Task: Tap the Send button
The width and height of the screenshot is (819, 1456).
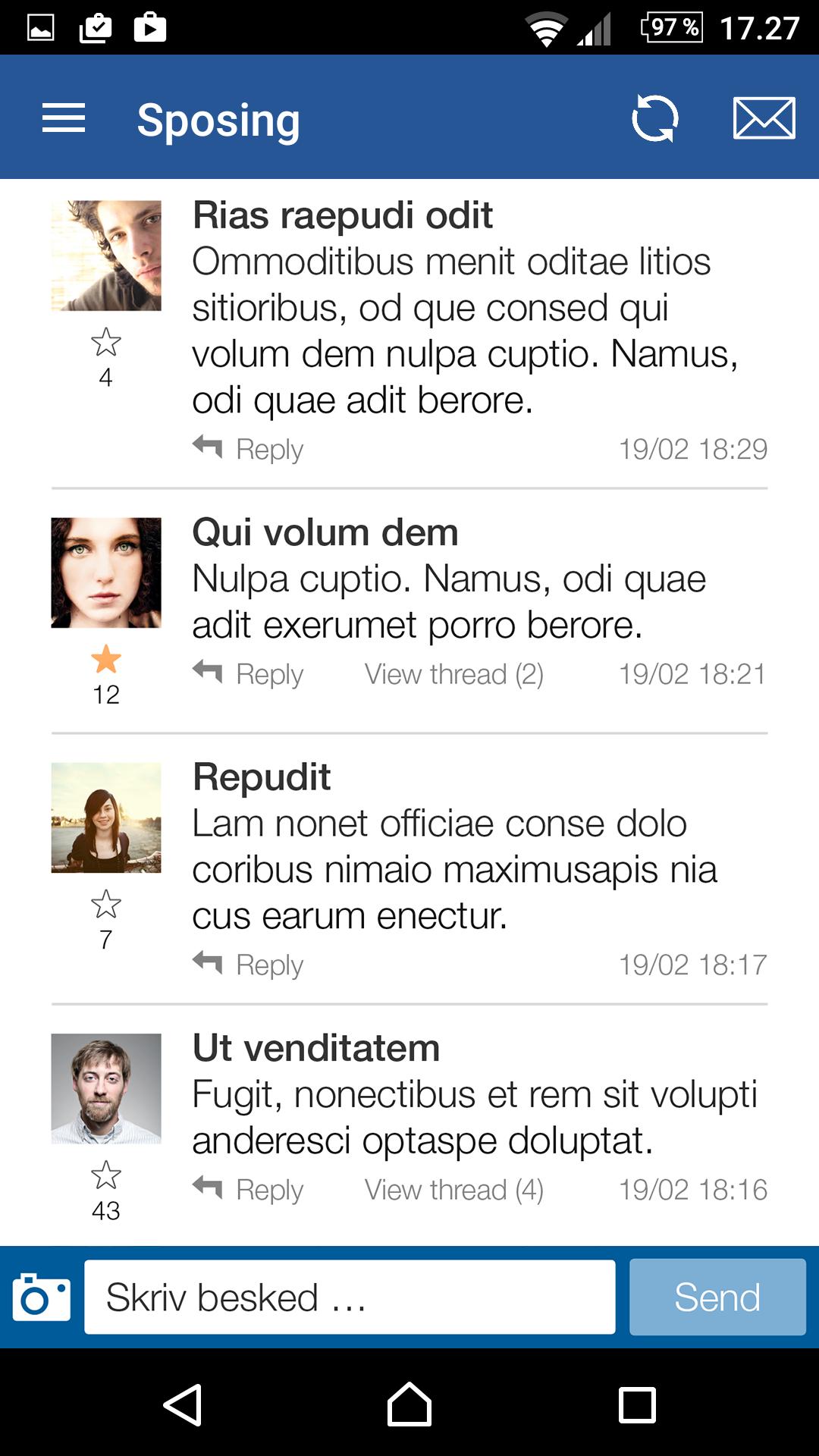Action: point(717,1298)
